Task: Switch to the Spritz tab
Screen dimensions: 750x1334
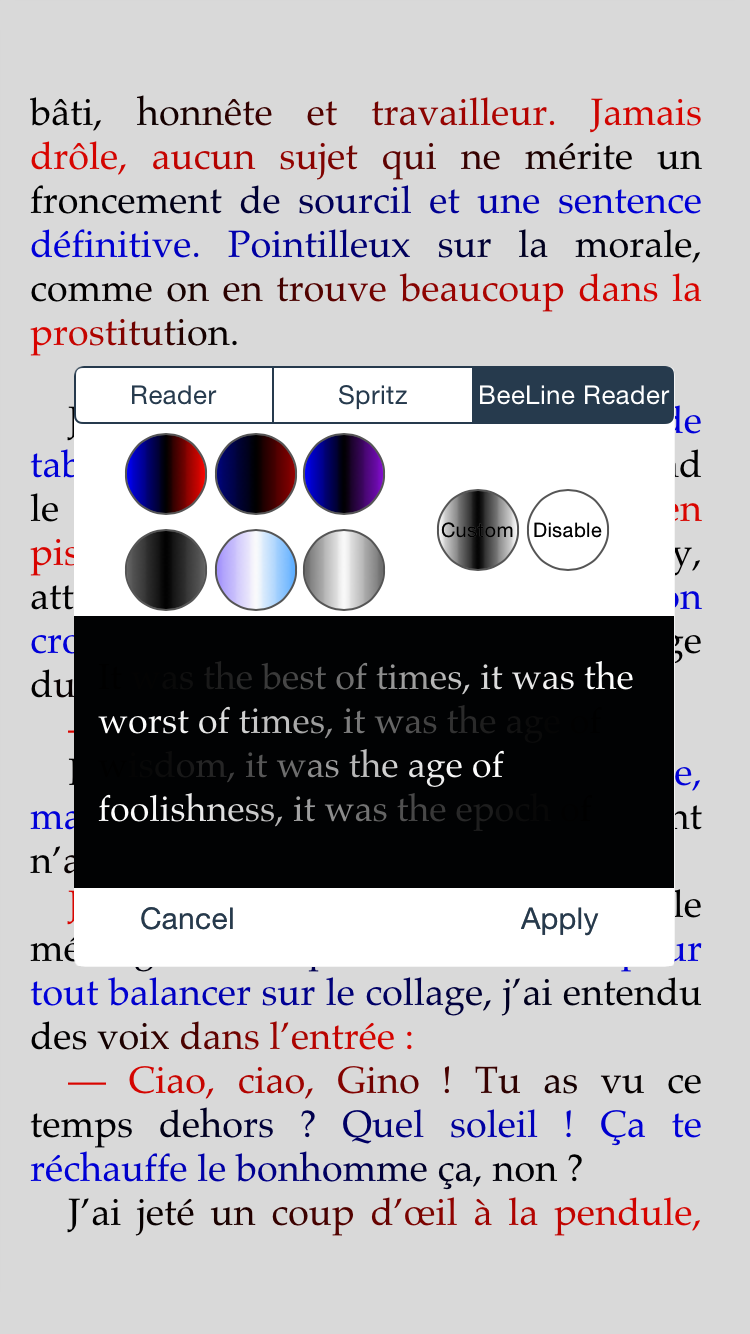Action: (x=373, y=395)
